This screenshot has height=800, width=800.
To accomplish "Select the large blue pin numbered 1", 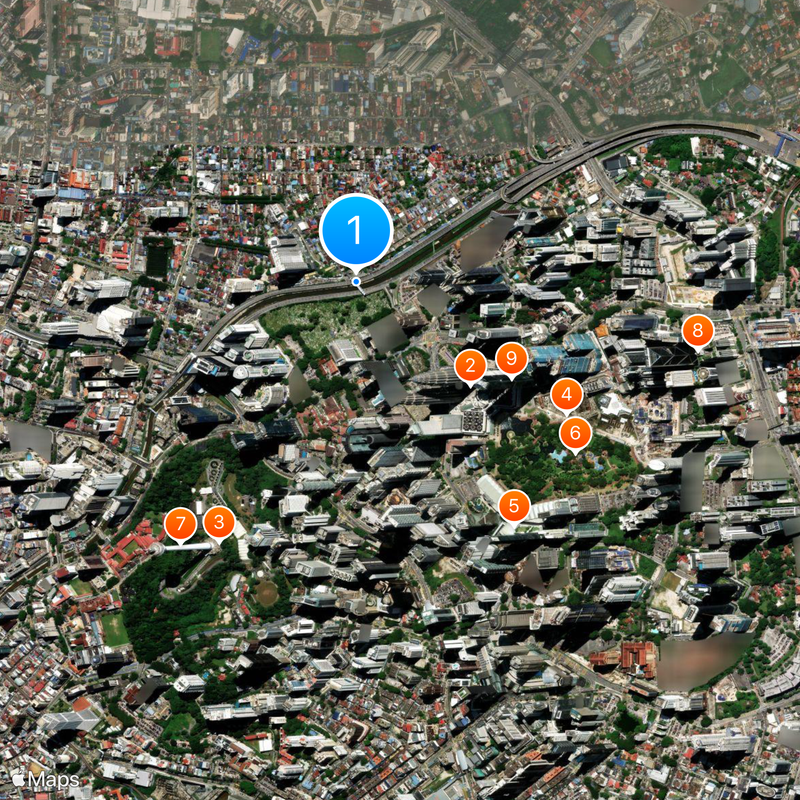I will point(356,232).
